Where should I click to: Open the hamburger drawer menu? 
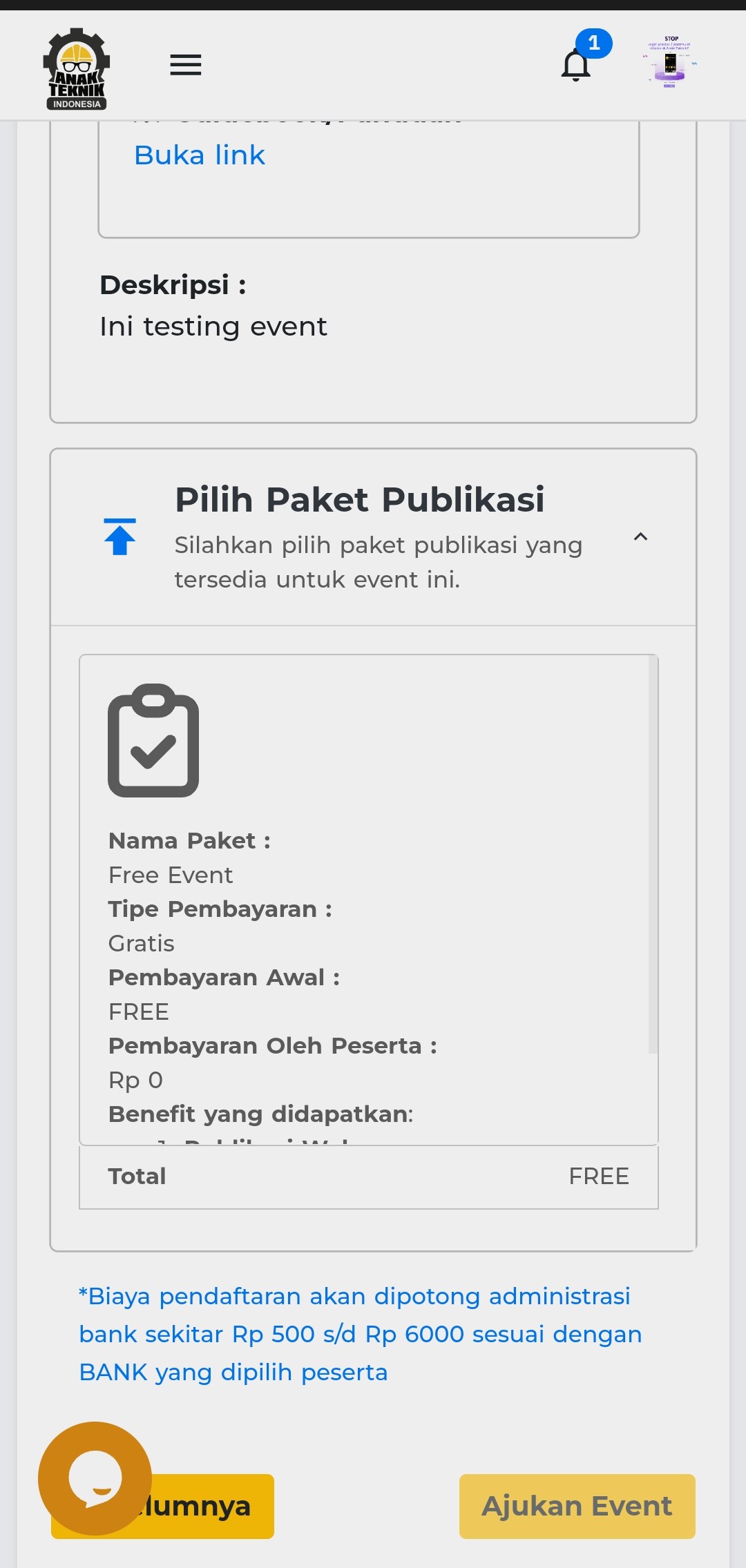185,65
